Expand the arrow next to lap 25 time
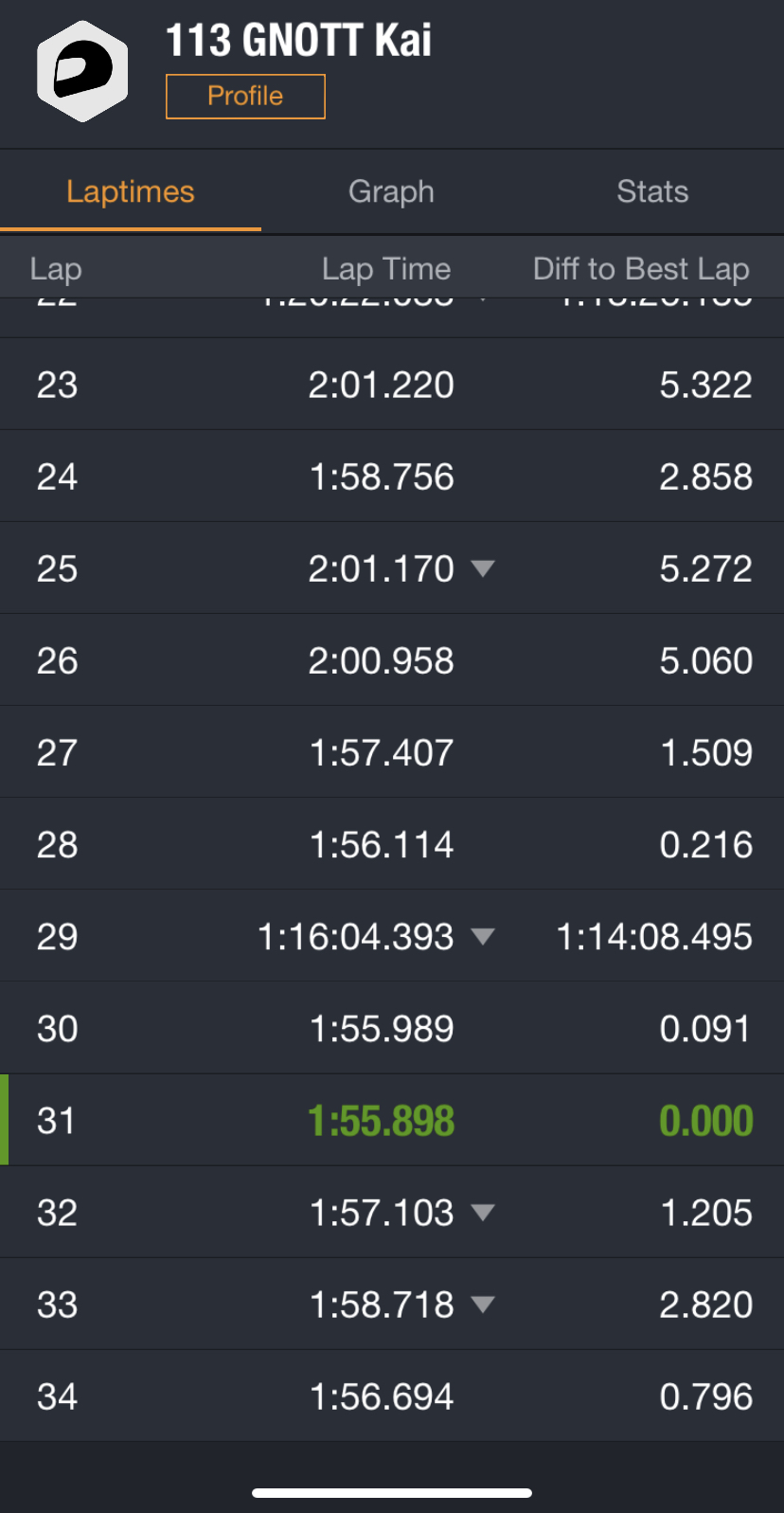Viewport: 784px width, 1513px height. coord(483,568)
